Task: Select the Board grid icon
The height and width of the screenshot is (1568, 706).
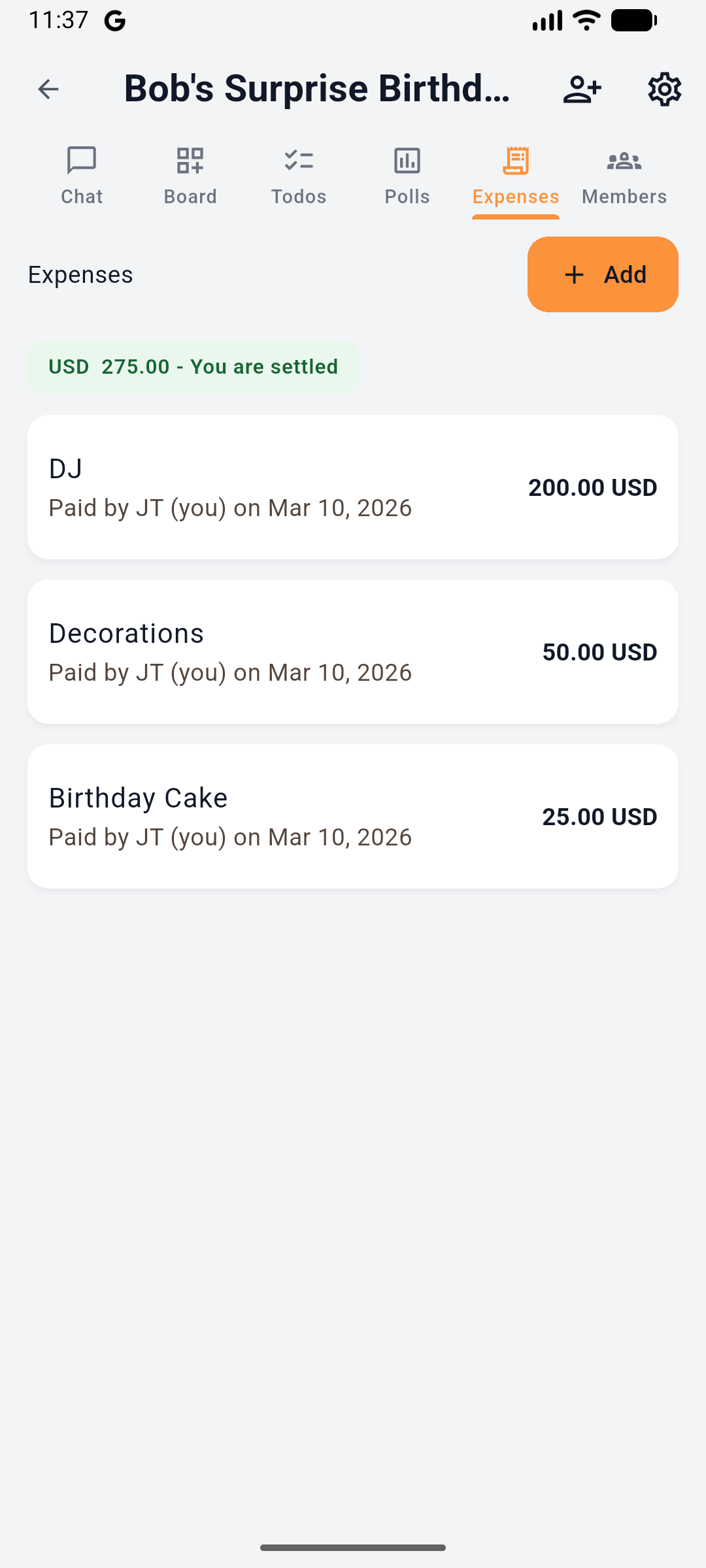Action: point(190,160)
